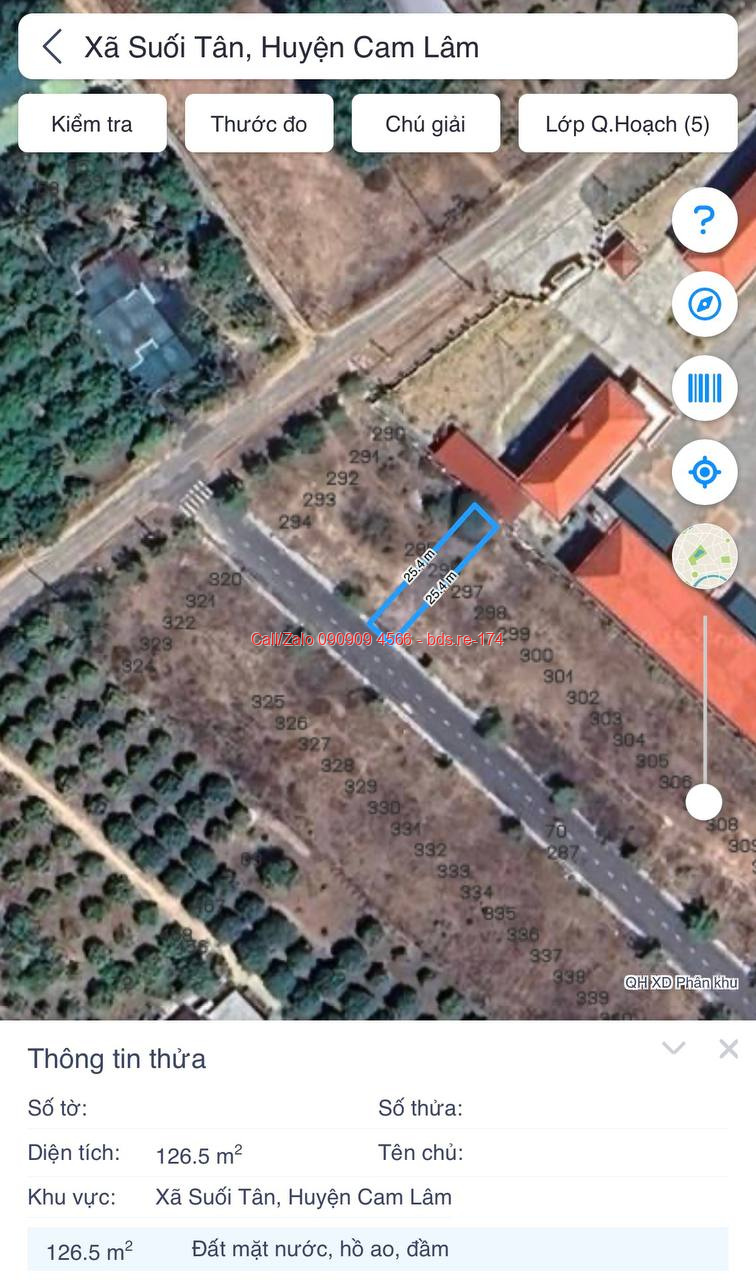The image size is (756, 1280).
Task: Select the highlighted blue land parcel
Action: point(433,570)
